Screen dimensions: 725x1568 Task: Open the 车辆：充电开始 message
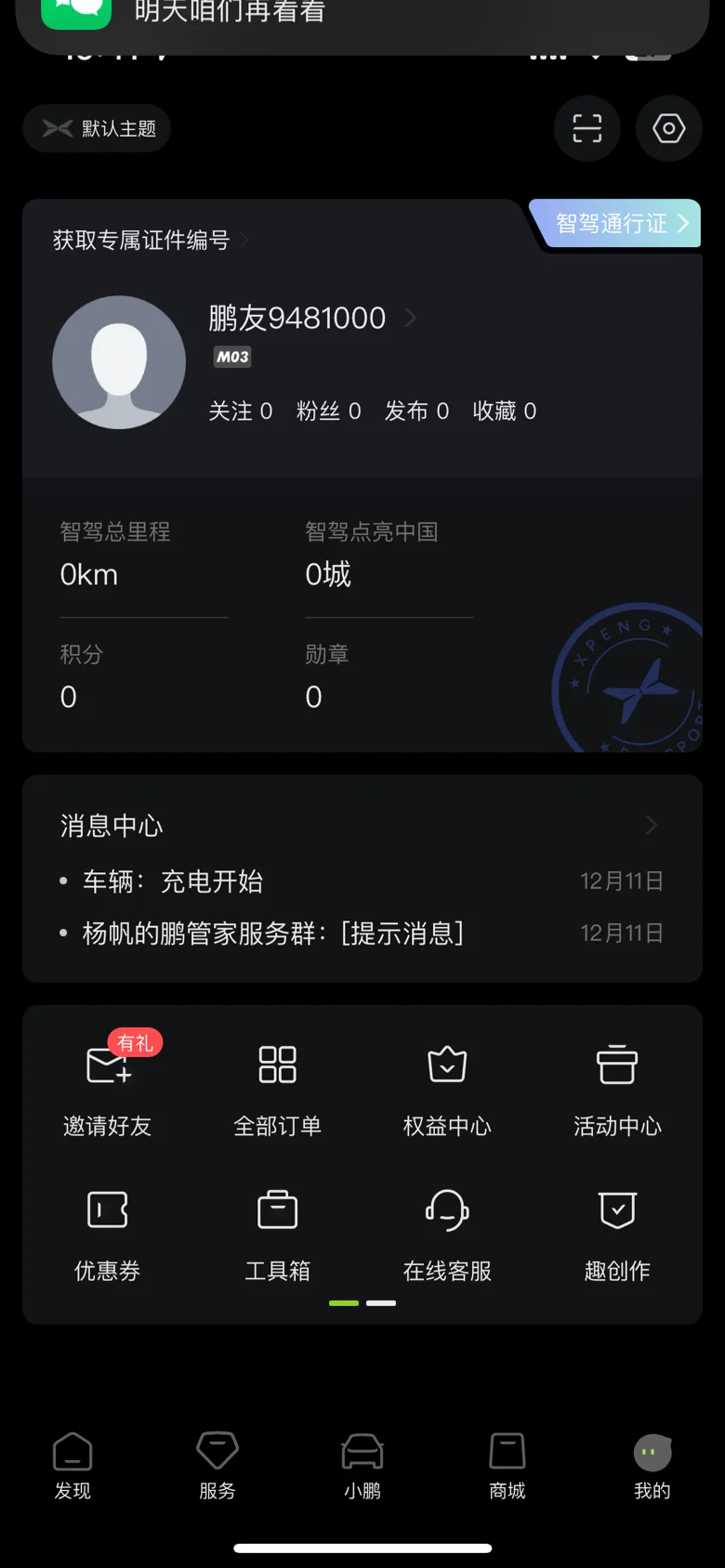(362, 881)
